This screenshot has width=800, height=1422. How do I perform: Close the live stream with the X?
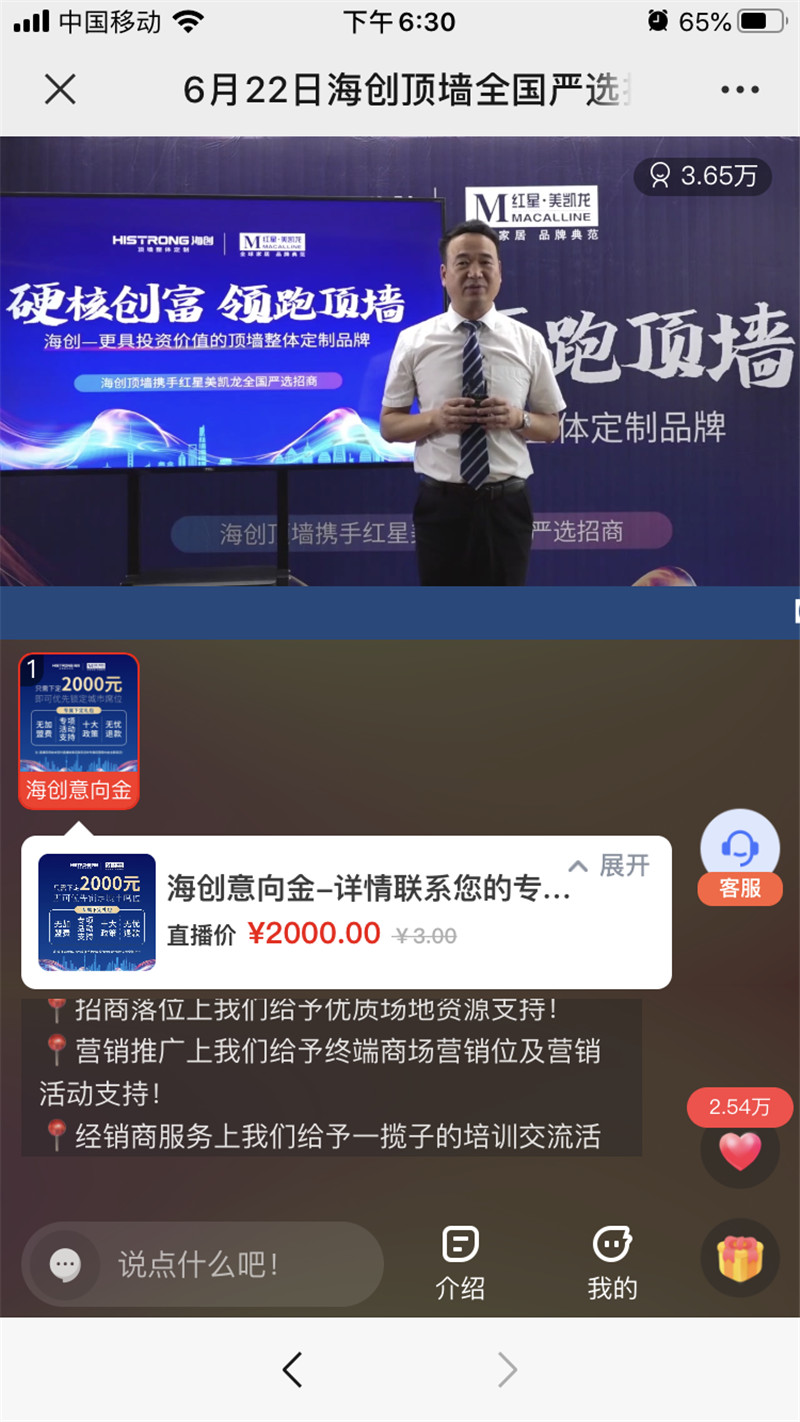point(60,90)
